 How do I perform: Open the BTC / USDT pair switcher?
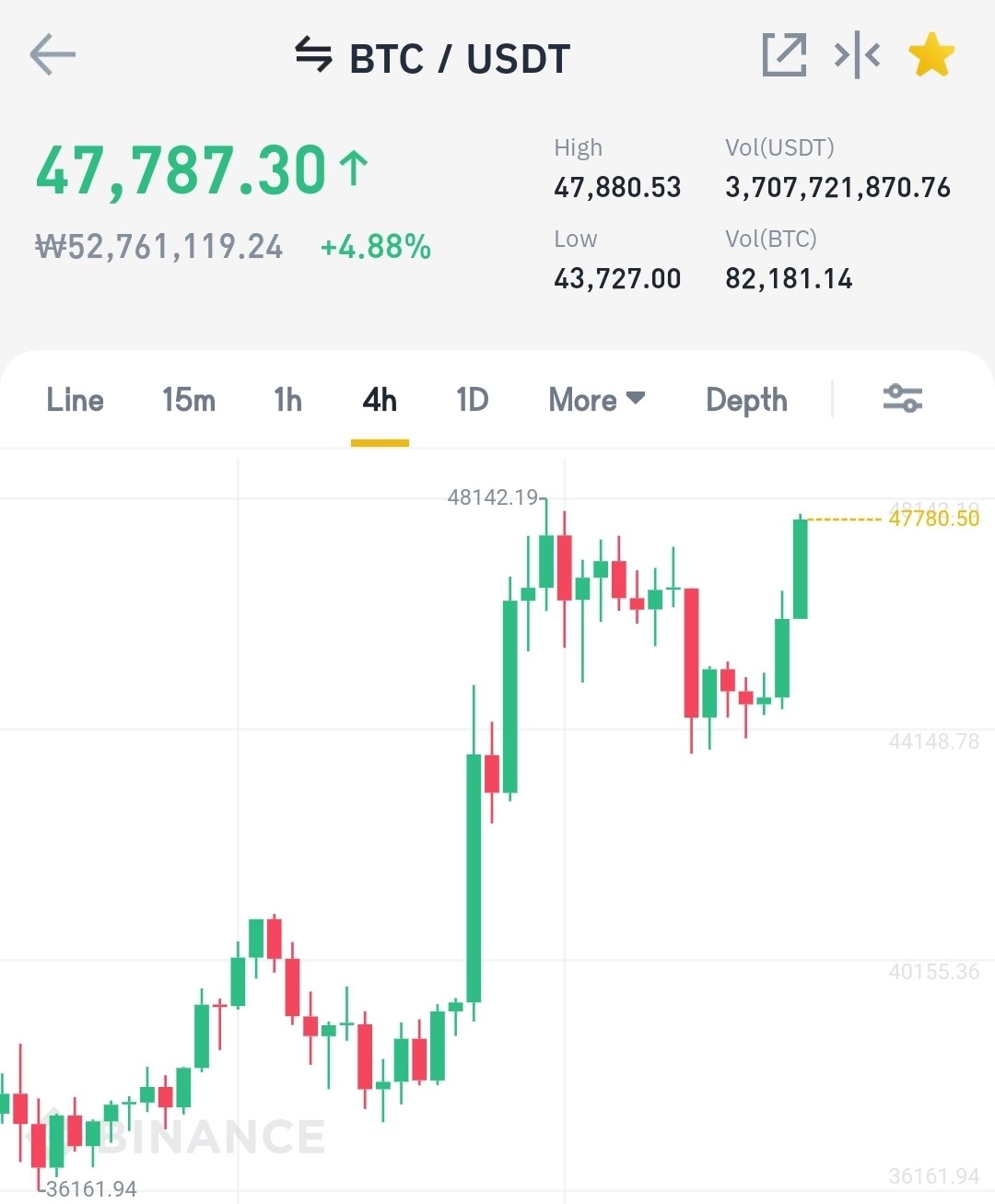point(433,57)
